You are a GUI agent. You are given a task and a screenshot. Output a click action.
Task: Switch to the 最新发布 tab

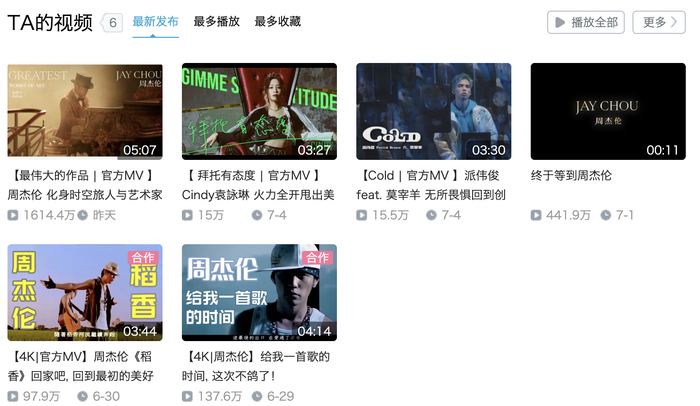155,21
